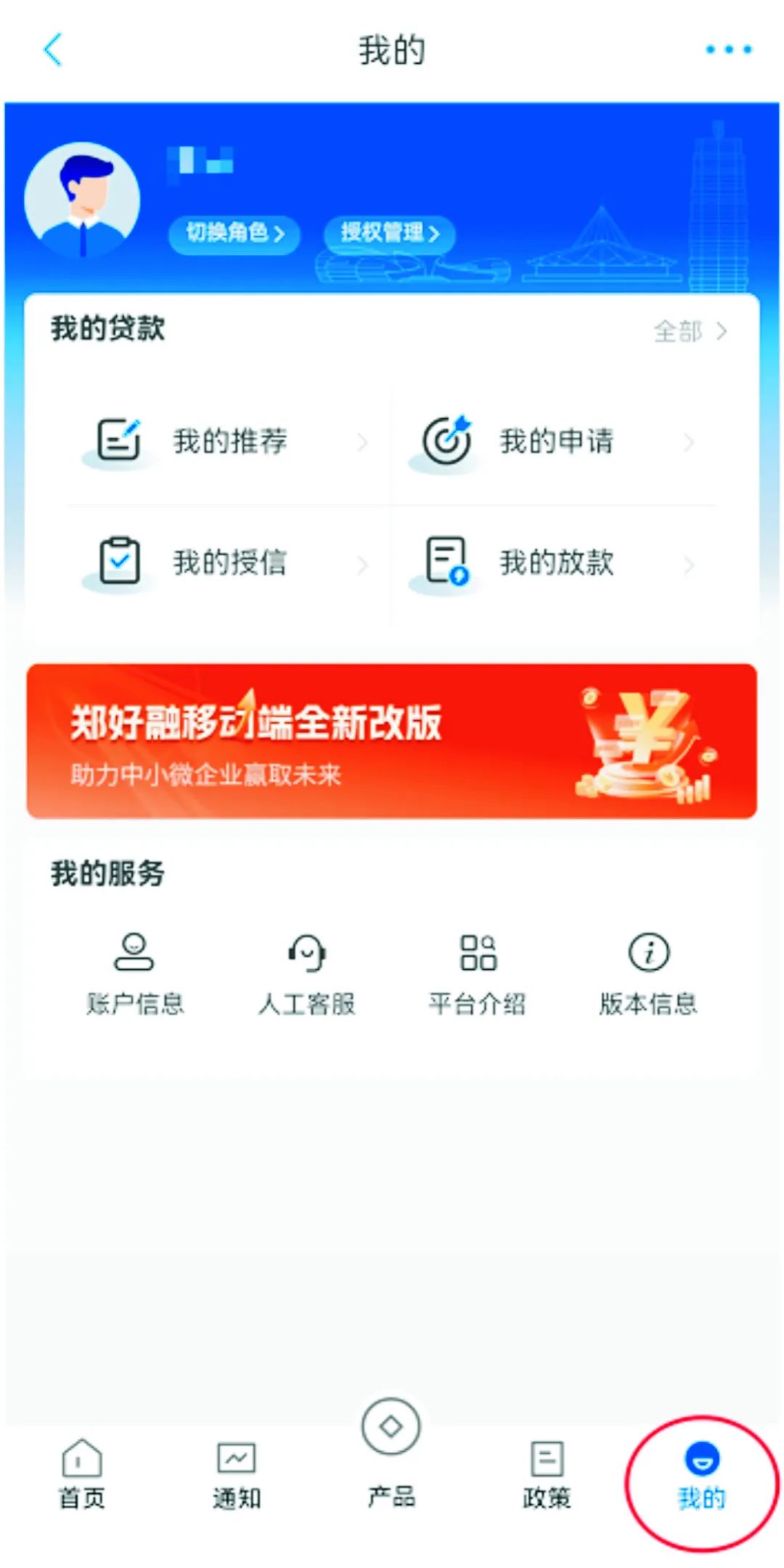Expand 切换角色 role switcher
Image resolution: width=784 pixels, height=1568 pixels.
(234, 234)
